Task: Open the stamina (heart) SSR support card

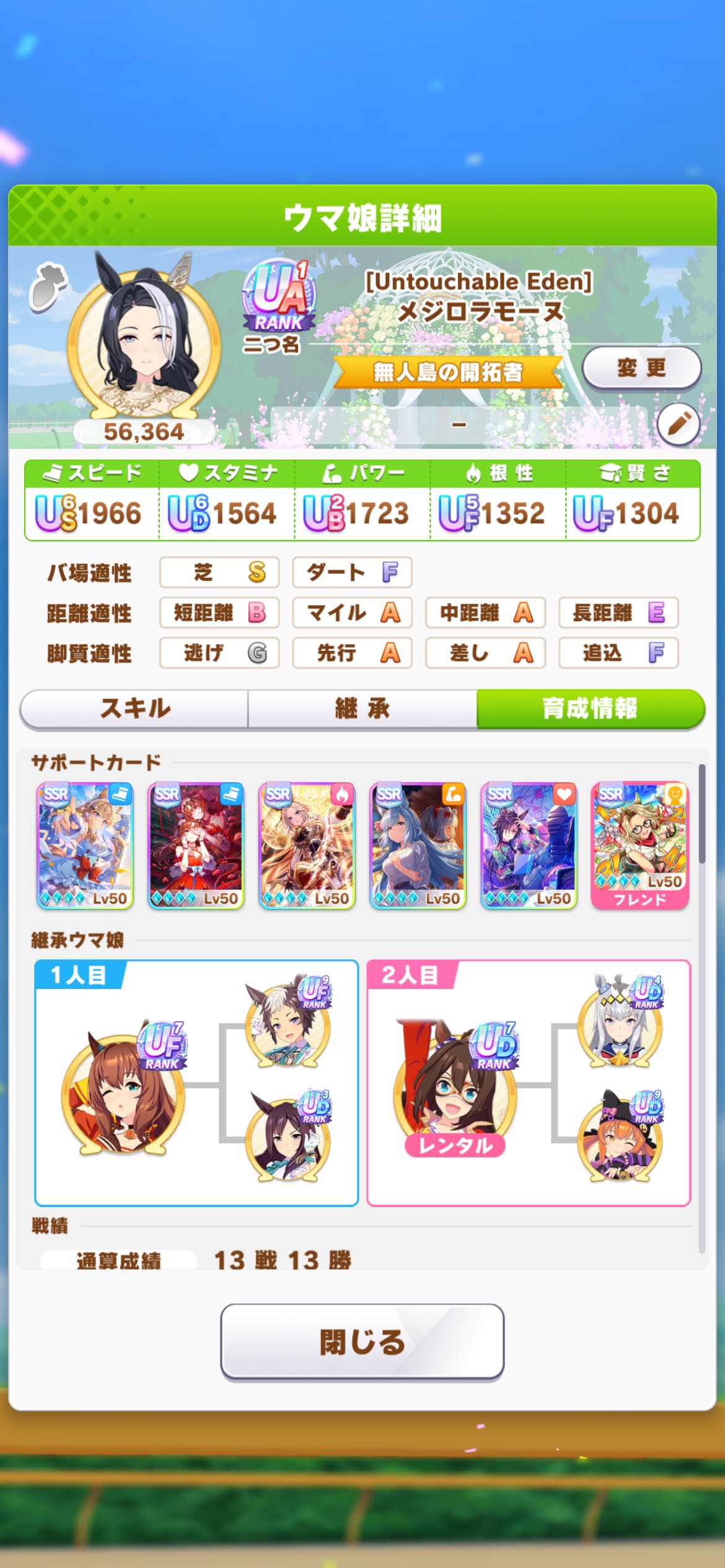Action: [529, 845]
